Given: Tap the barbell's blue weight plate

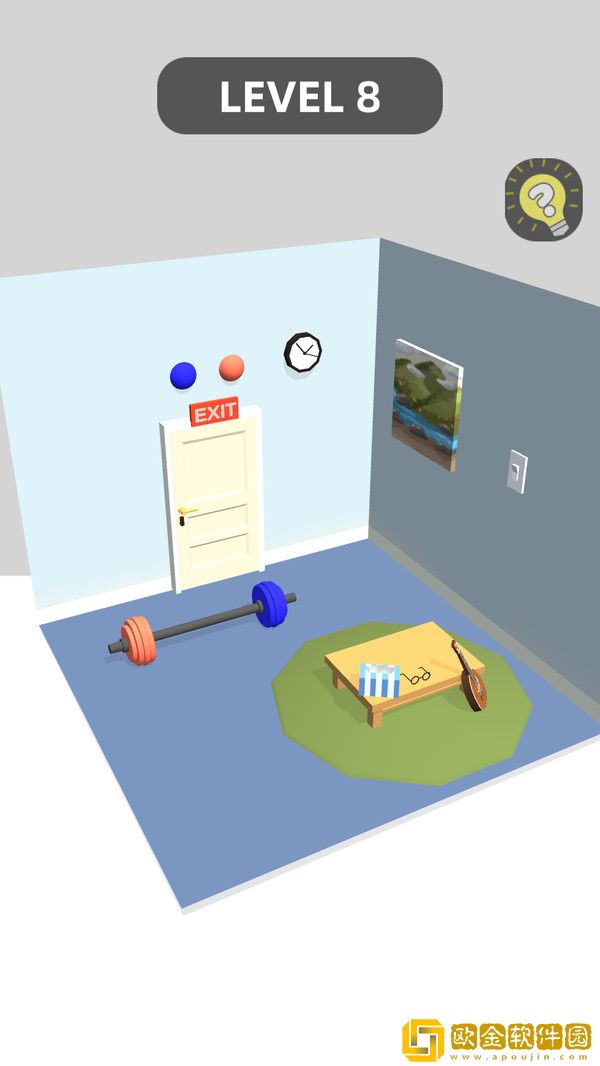Looking at the screenshot, I should tap(268, 606).
